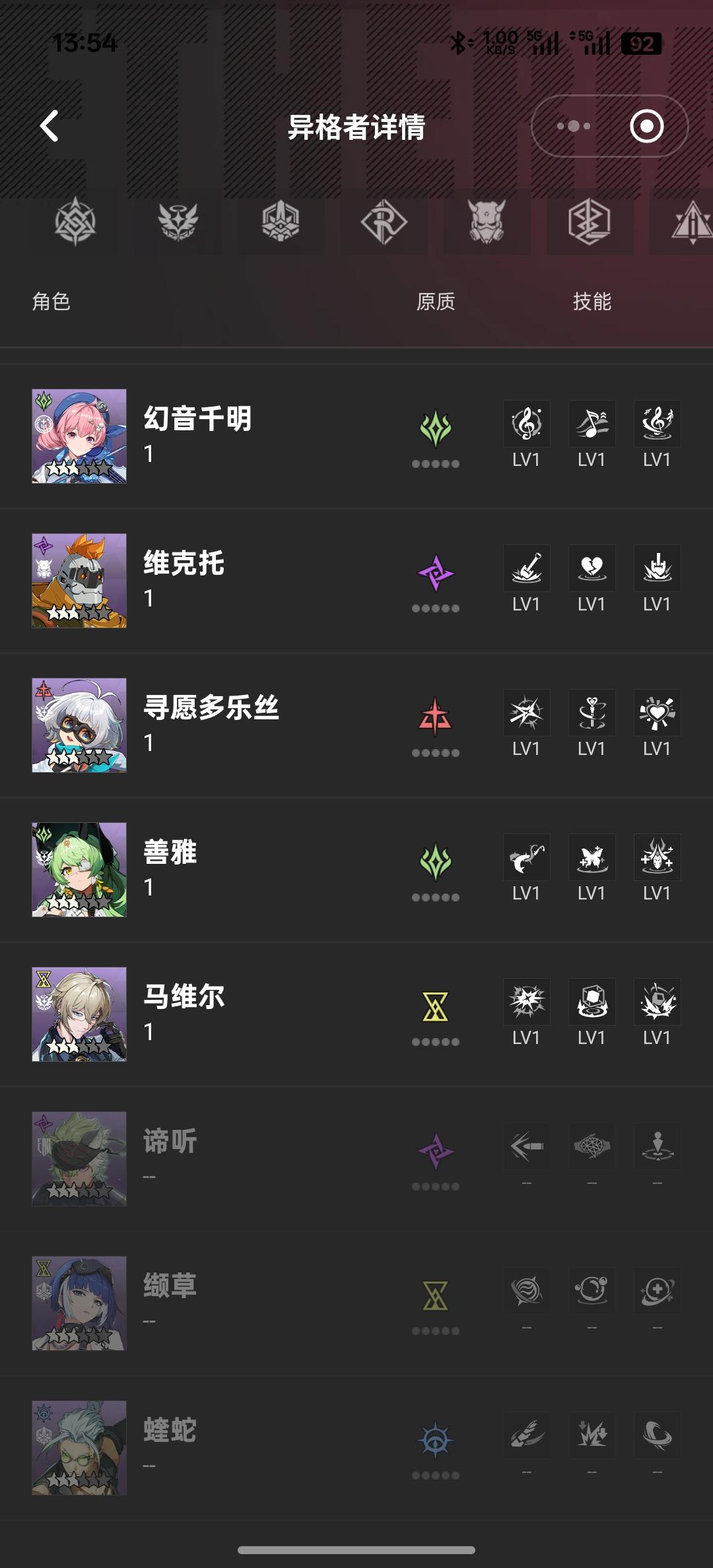Tap 维克托's broken heart skill icon
This screenshot has width=713, height=1568.
592,569
